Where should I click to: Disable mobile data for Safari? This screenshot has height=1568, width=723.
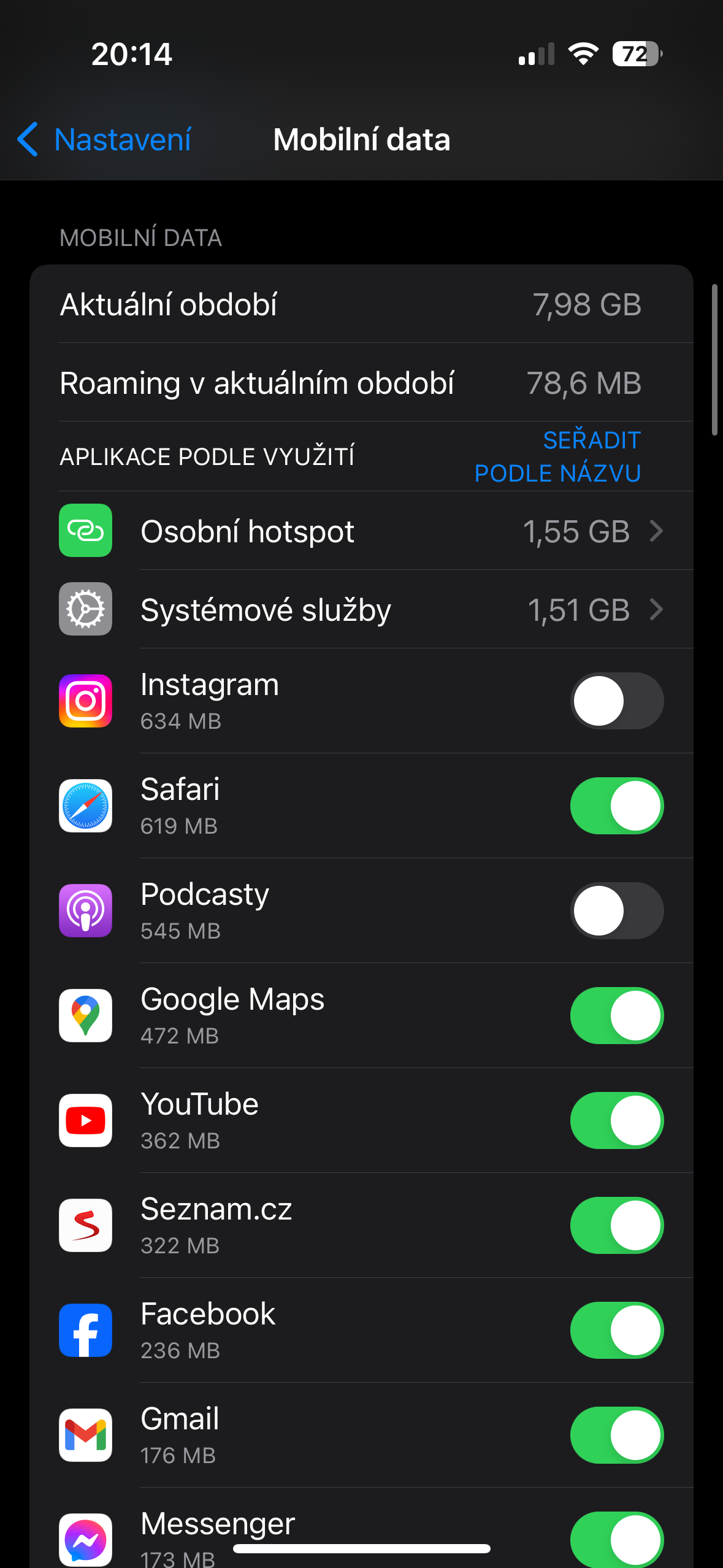(x=616, y=806)
